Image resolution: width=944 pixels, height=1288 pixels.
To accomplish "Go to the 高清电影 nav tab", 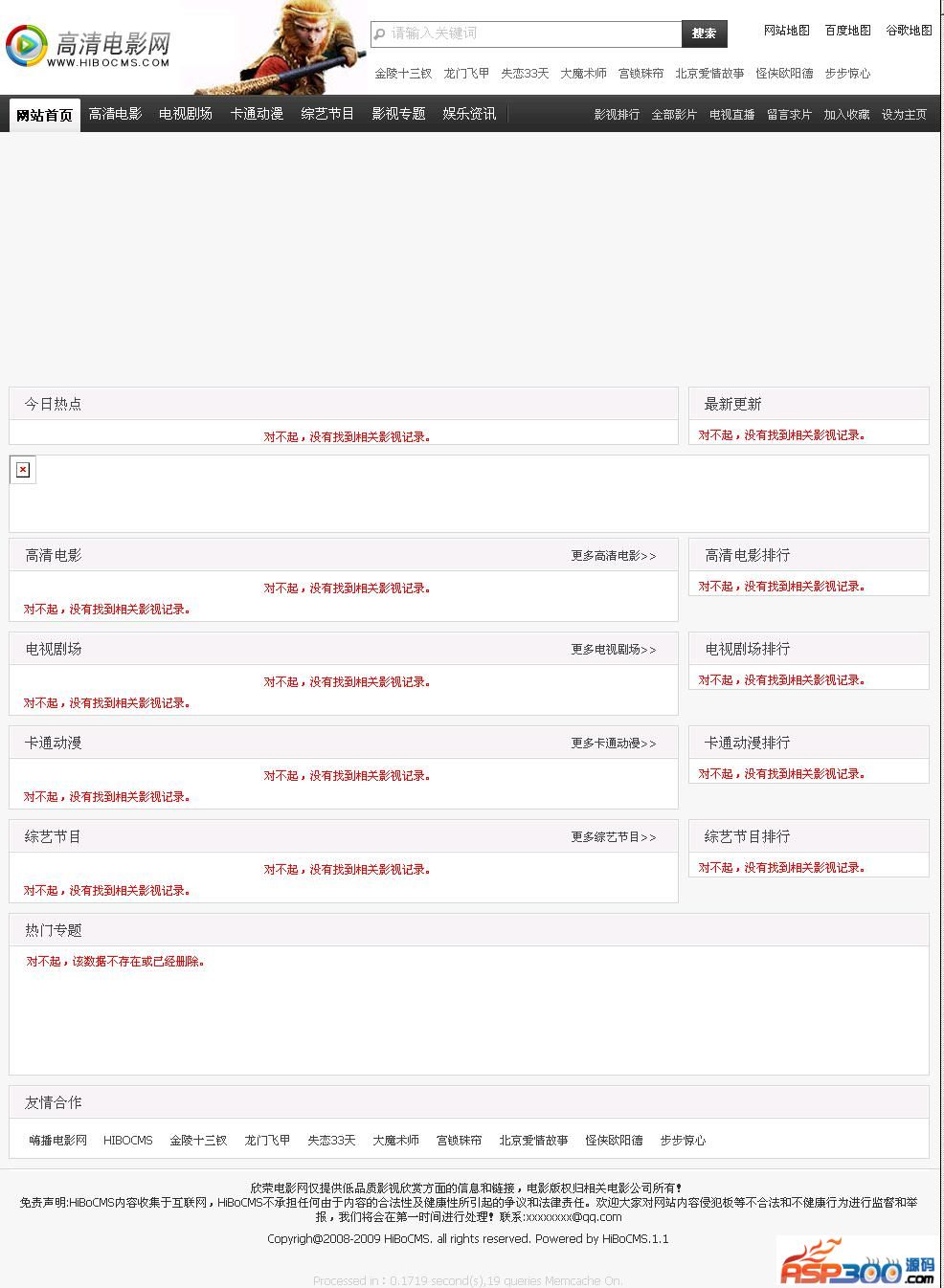I will pos(115,114).
